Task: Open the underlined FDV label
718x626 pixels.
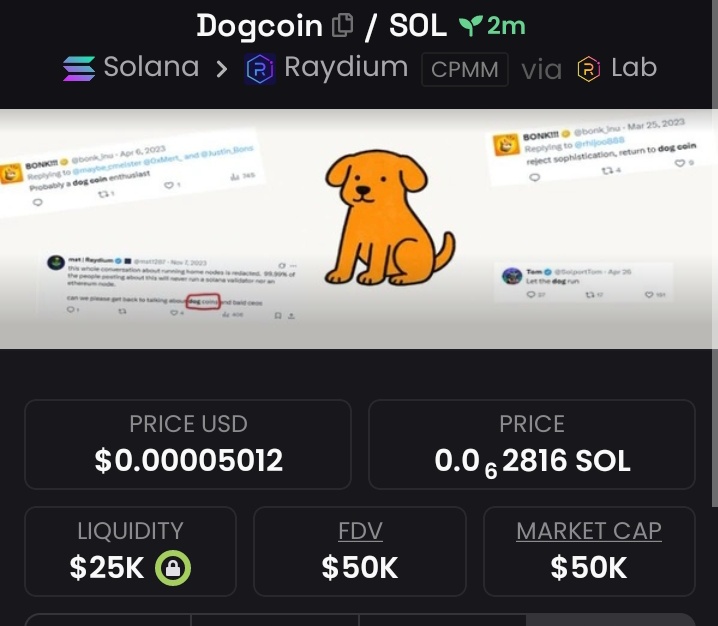Action: click(x=359, y=531)
